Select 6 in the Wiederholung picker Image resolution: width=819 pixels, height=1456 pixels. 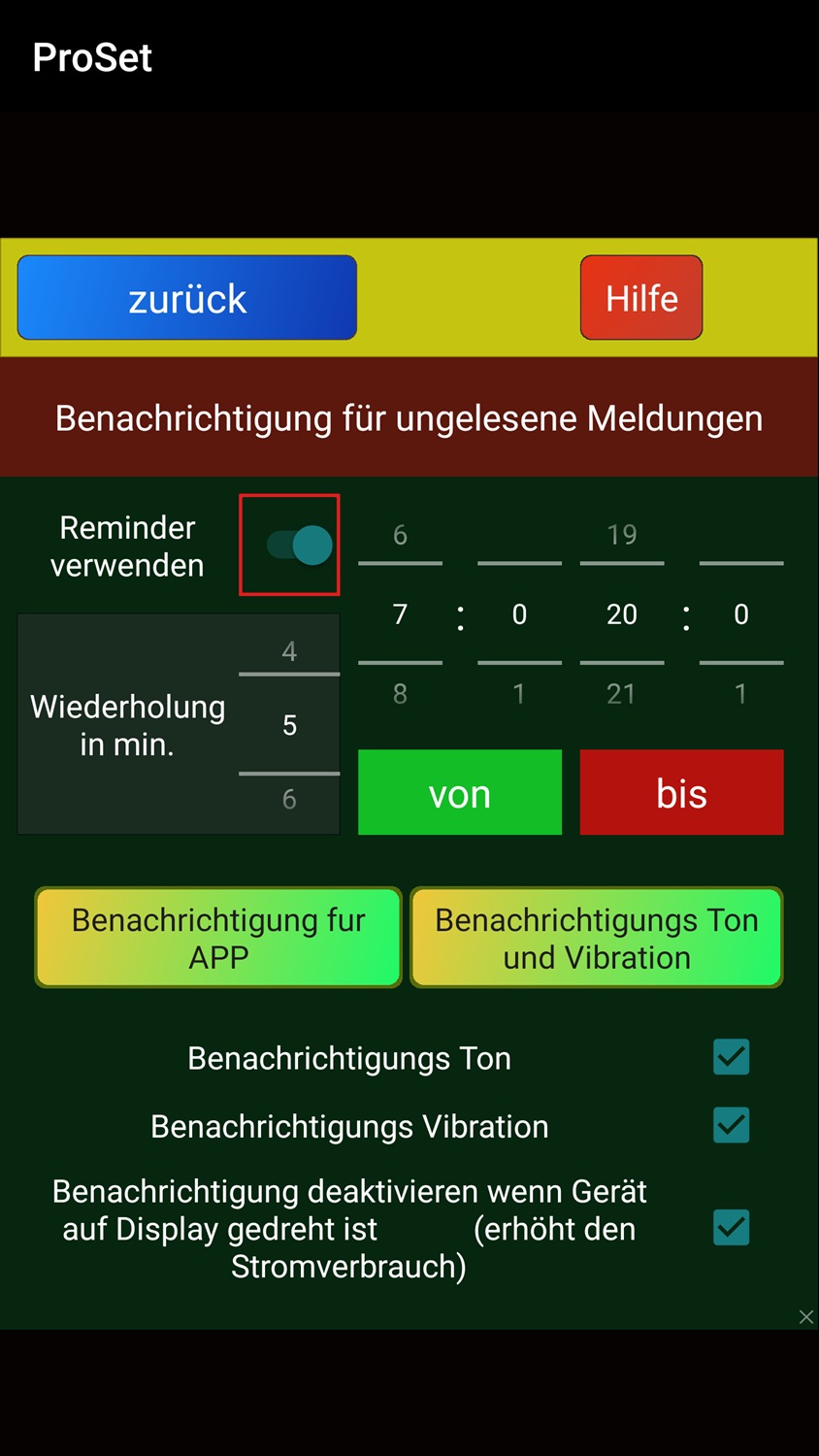[289, 799]
